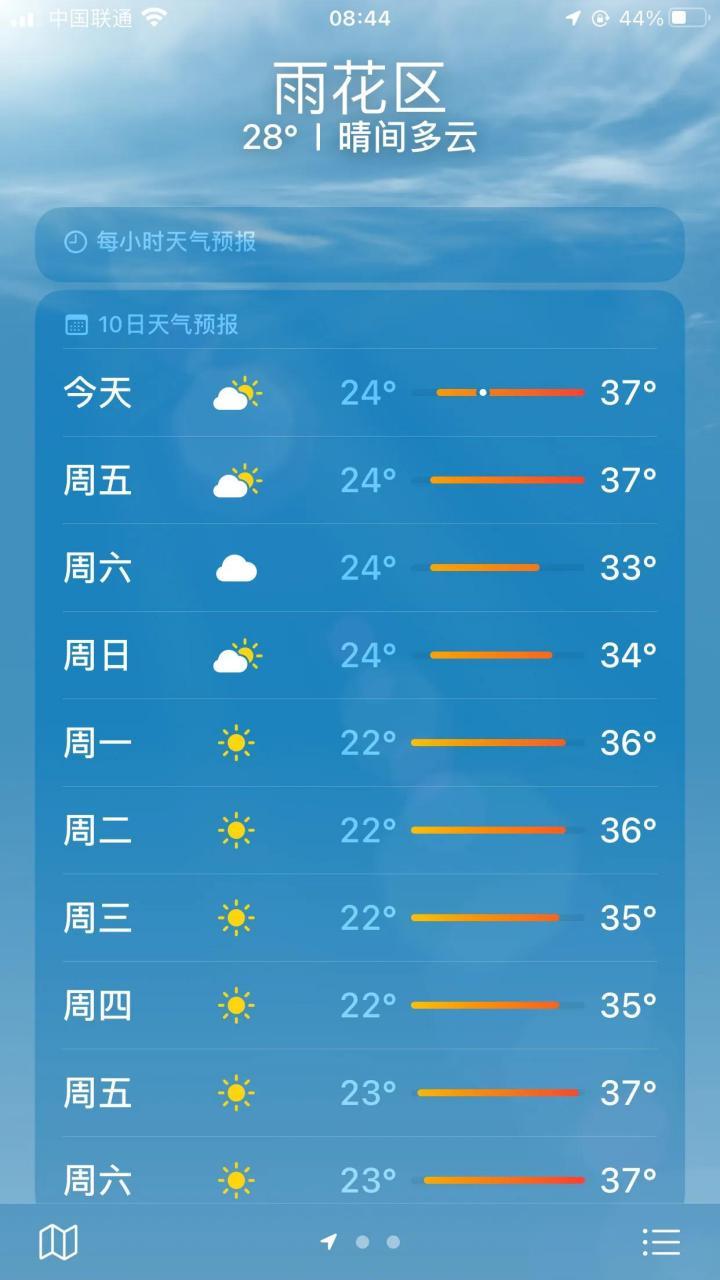
Task: Select the 今天 forecast row
Action: 360,393
